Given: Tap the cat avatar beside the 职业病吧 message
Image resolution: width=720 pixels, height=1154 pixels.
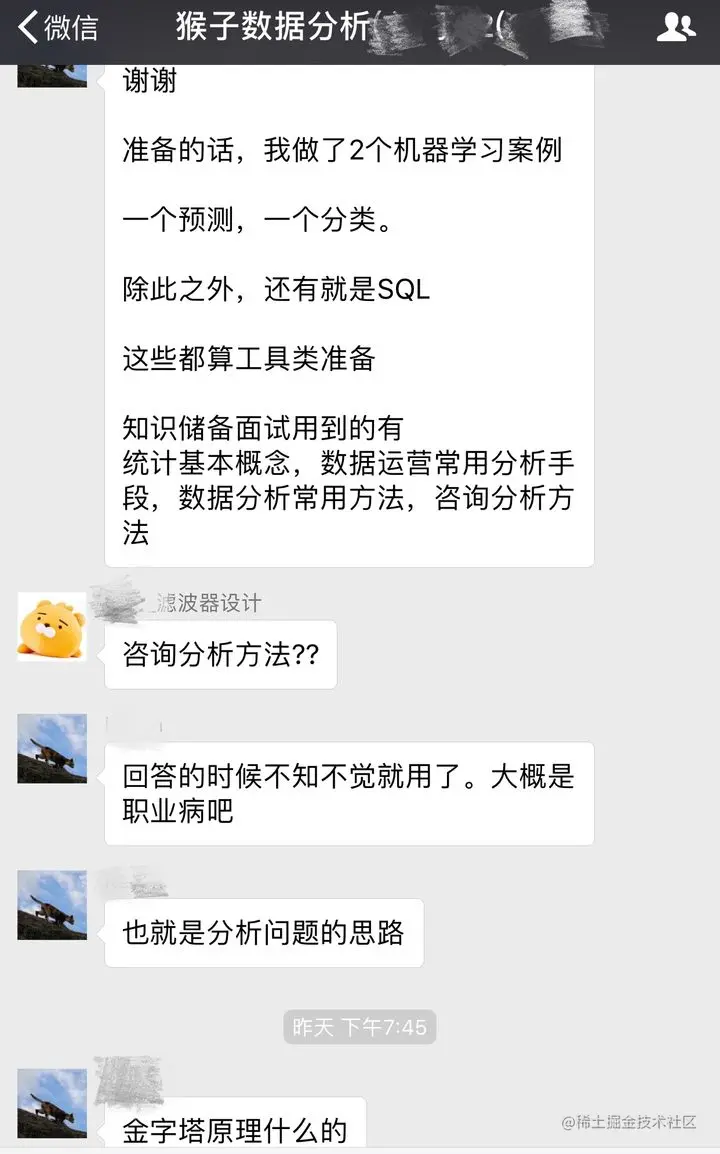Looking at the screenshot, I should point(52,749).
